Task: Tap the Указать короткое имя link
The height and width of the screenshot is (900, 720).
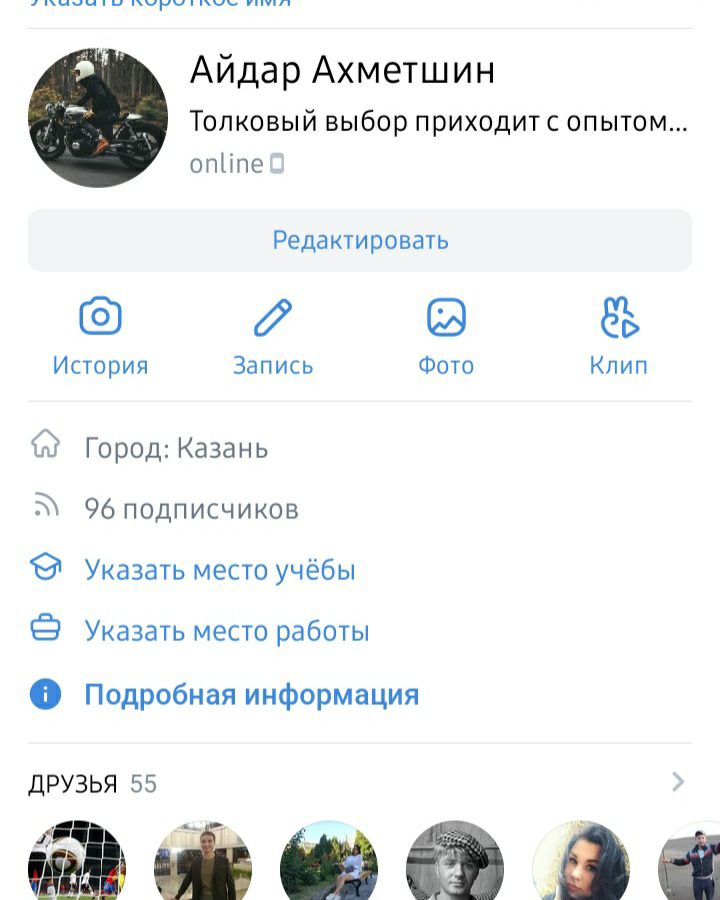Action: pyautogui.click(x=160, y=4)
